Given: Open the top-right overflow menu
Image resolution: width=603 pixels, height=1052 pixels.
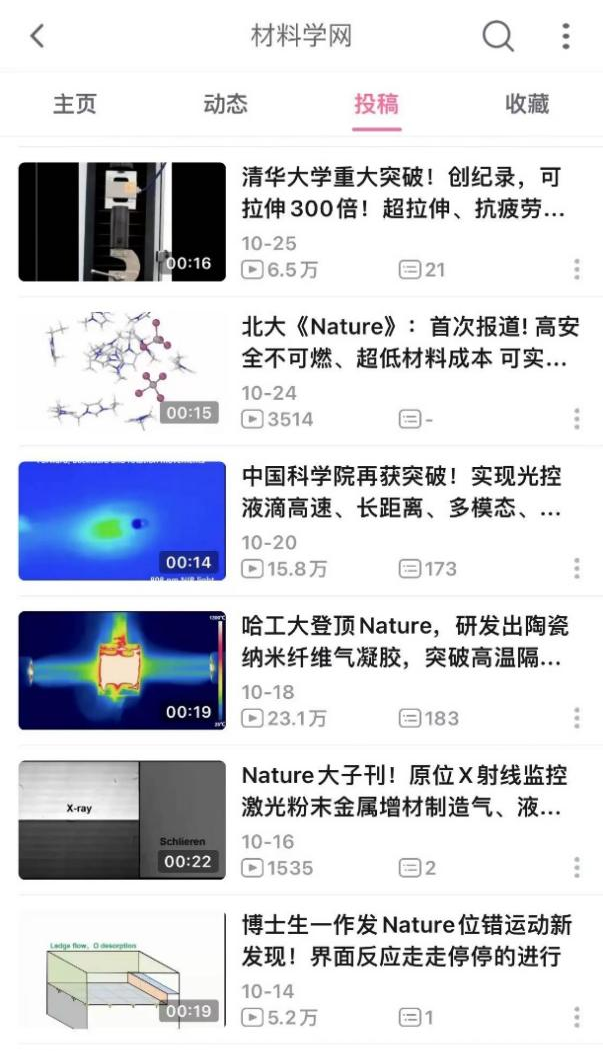Looking at the screenshot, I should [566, 37].
